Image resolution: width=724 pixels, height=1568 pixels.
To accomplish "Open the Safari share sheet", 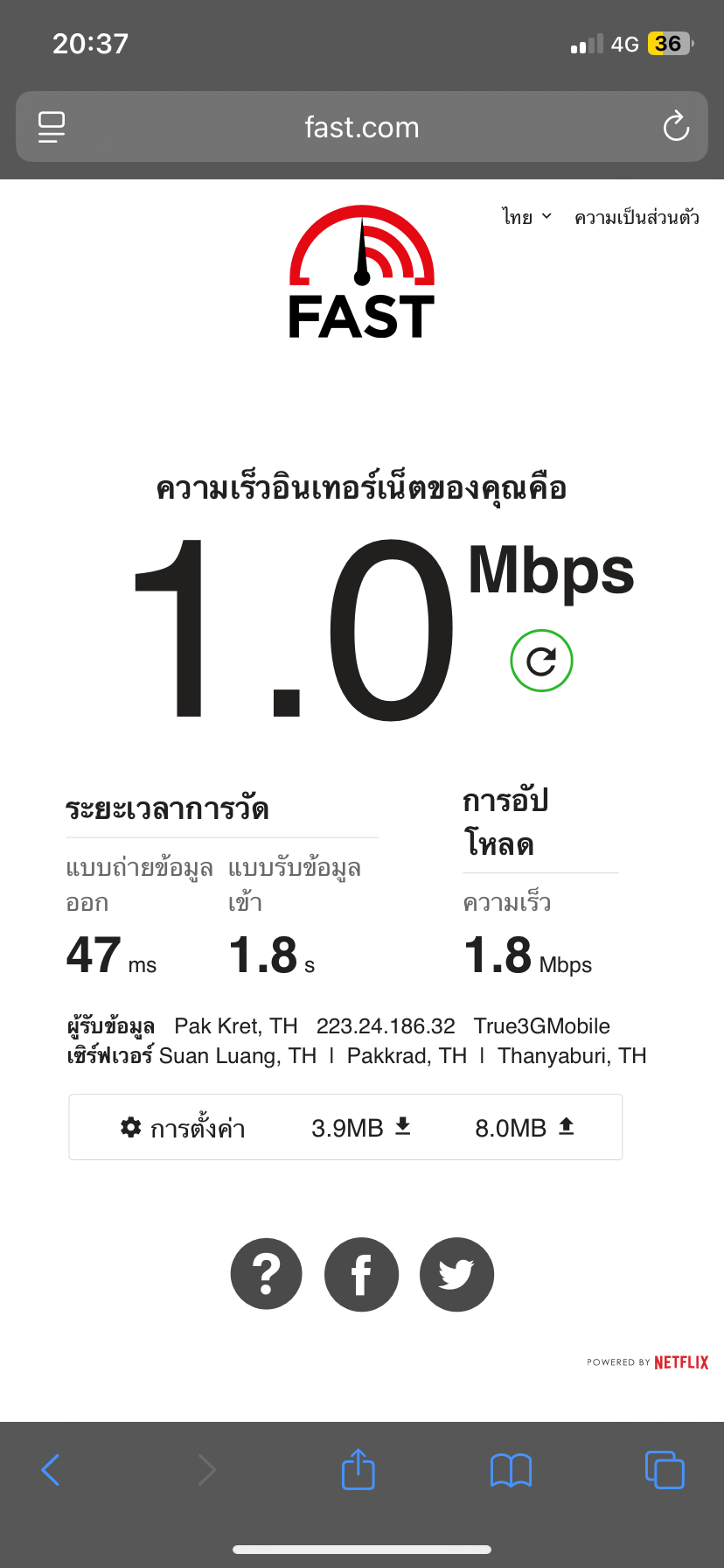I will click(359, 1469).
